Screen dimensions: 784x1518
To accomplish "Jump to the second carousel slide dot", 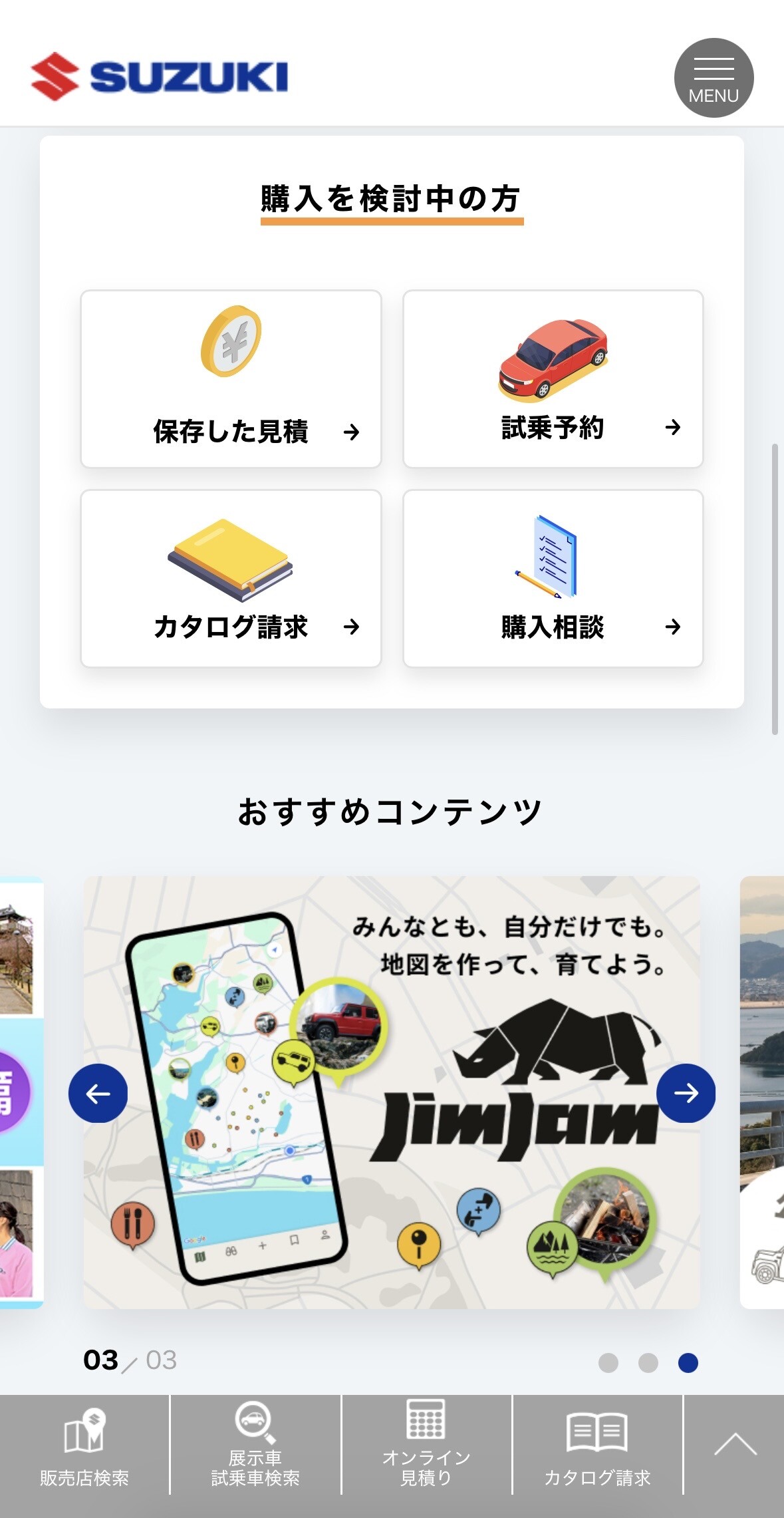I will [x=648, y=1363].
